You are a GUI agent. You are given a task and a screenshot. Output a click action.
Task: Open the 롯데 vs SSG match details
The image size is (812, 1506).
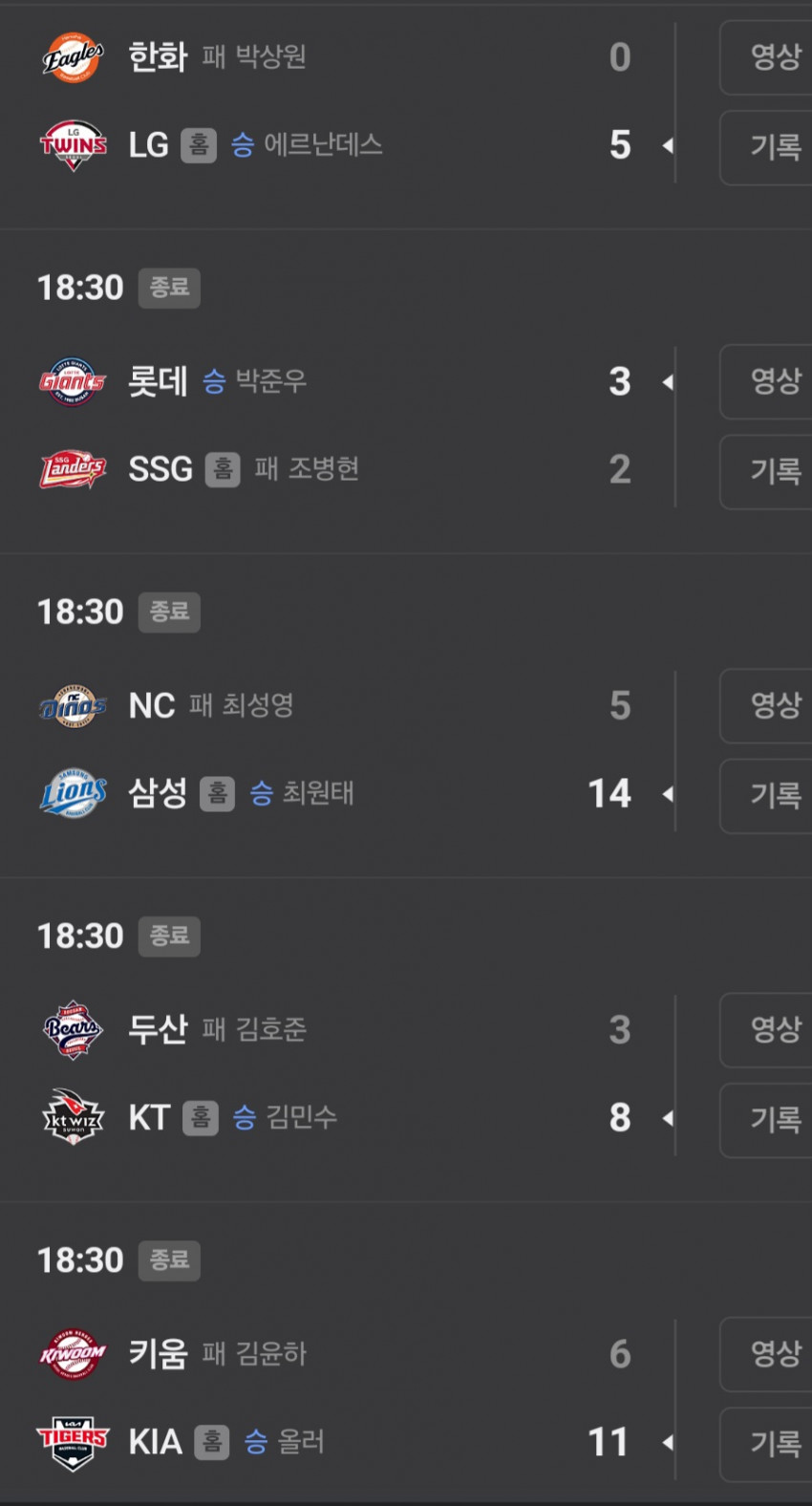tap(353, 425)
